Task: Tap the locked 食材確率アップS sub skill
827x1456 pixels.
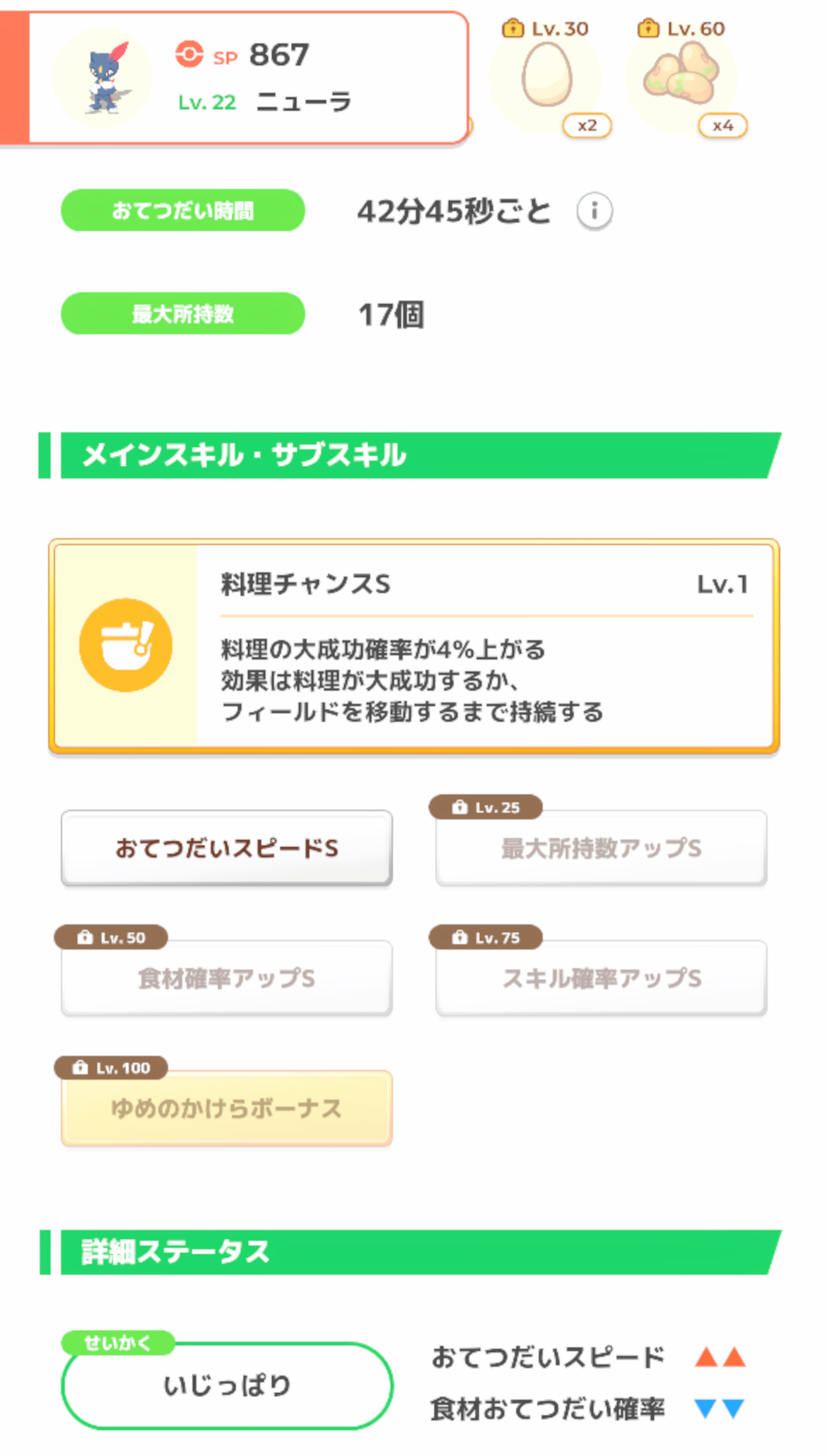Action: pyautogui.click(x=227, y=979)
